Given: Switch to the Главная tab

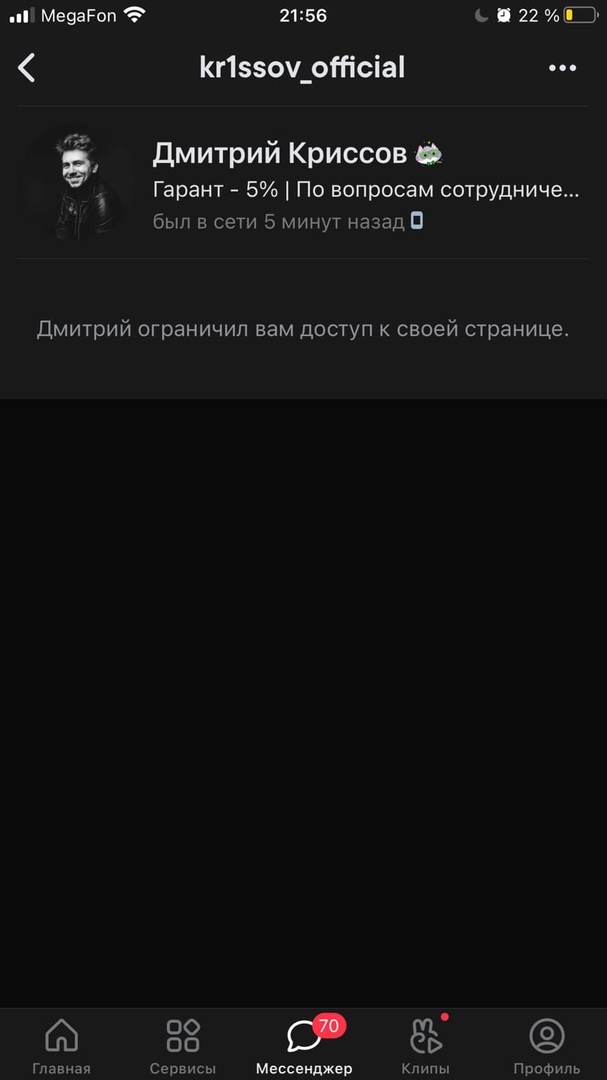Looking at the screenshot, I should 61,1046.
